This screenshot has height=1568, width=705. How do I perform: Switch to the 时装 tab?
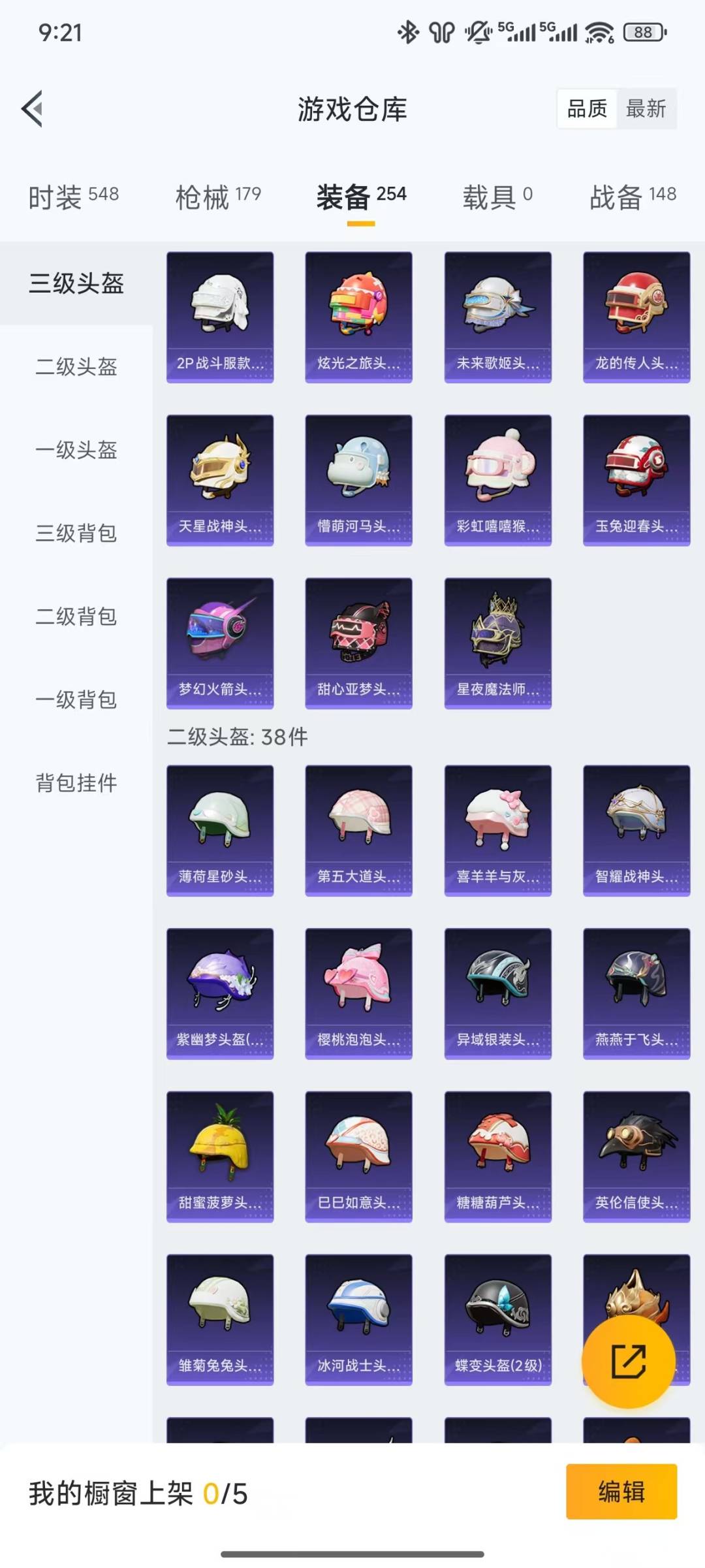click(x=73, y=196)
